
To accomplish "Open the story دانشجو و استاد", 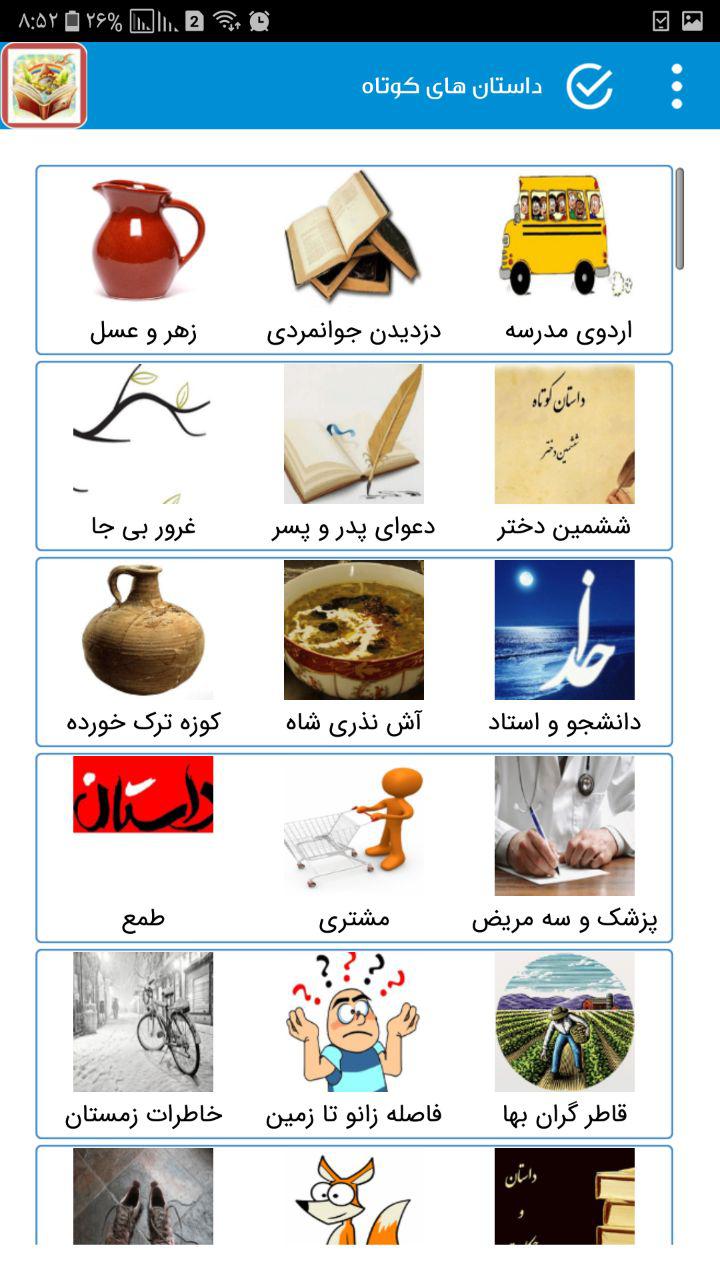I will tap(565, 650).
